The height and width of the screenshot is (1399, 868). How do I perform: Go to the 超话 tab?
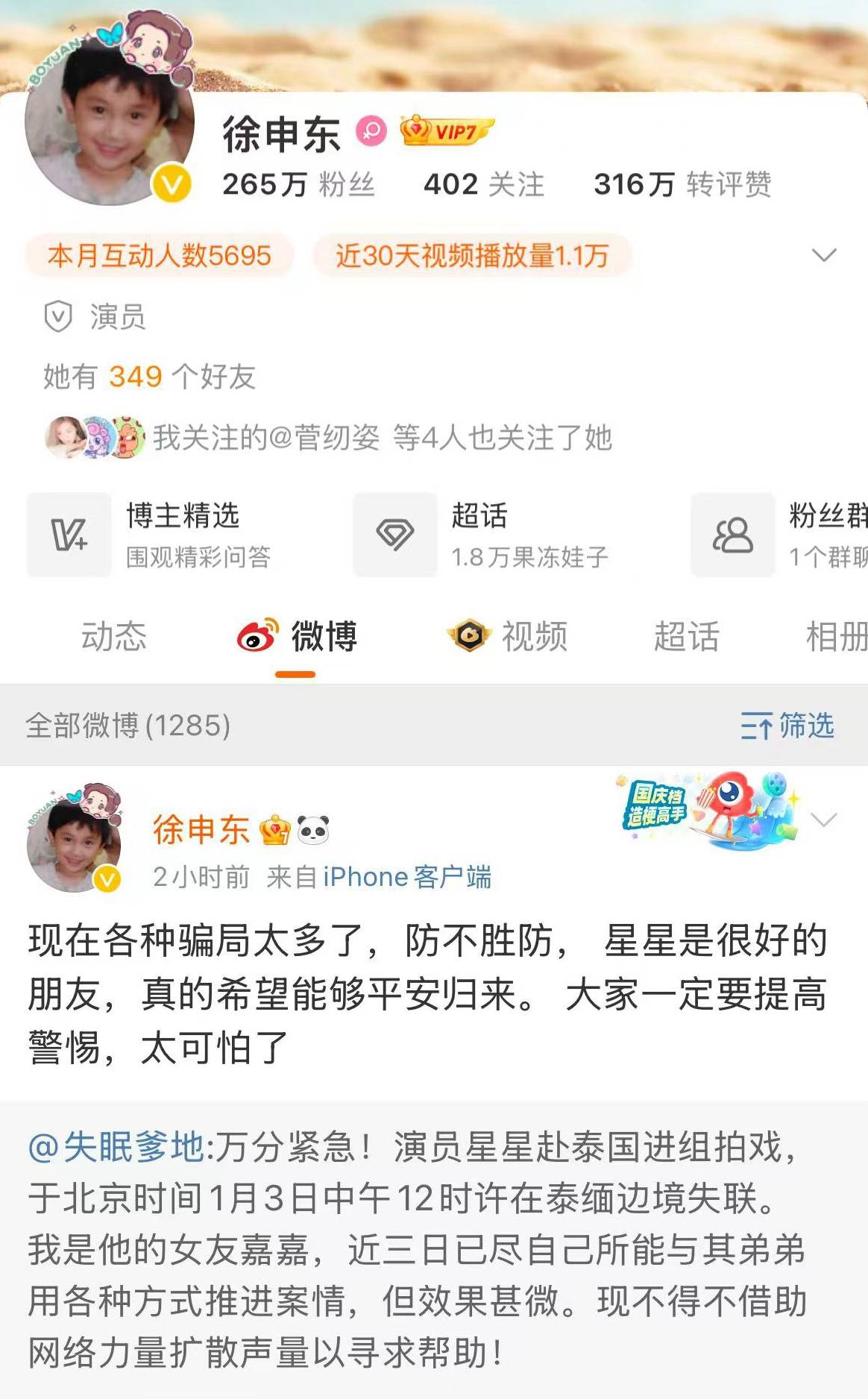tap(686, 636)
